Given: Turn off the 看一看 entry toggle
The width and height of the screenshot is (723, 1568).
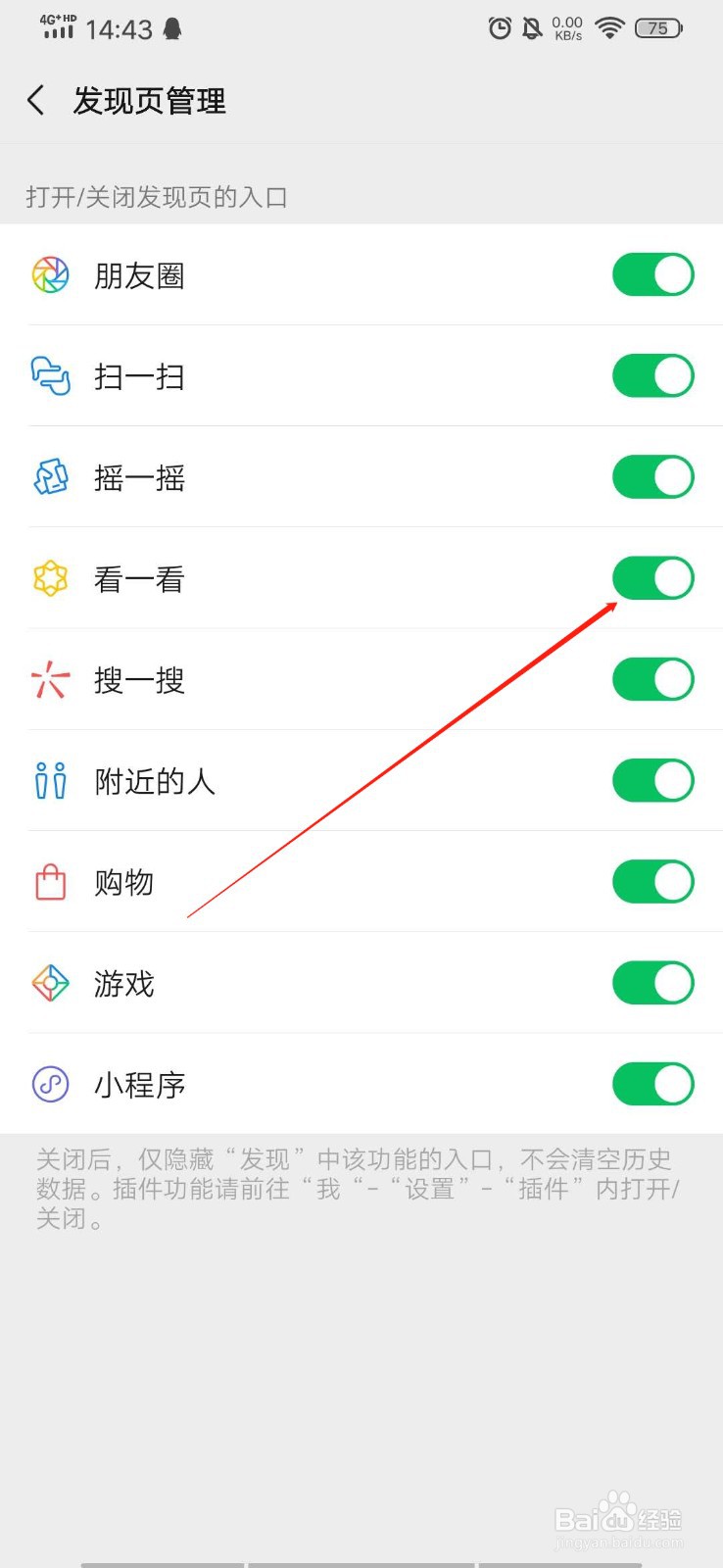Looking at the screenshot, I should [652, 578].
